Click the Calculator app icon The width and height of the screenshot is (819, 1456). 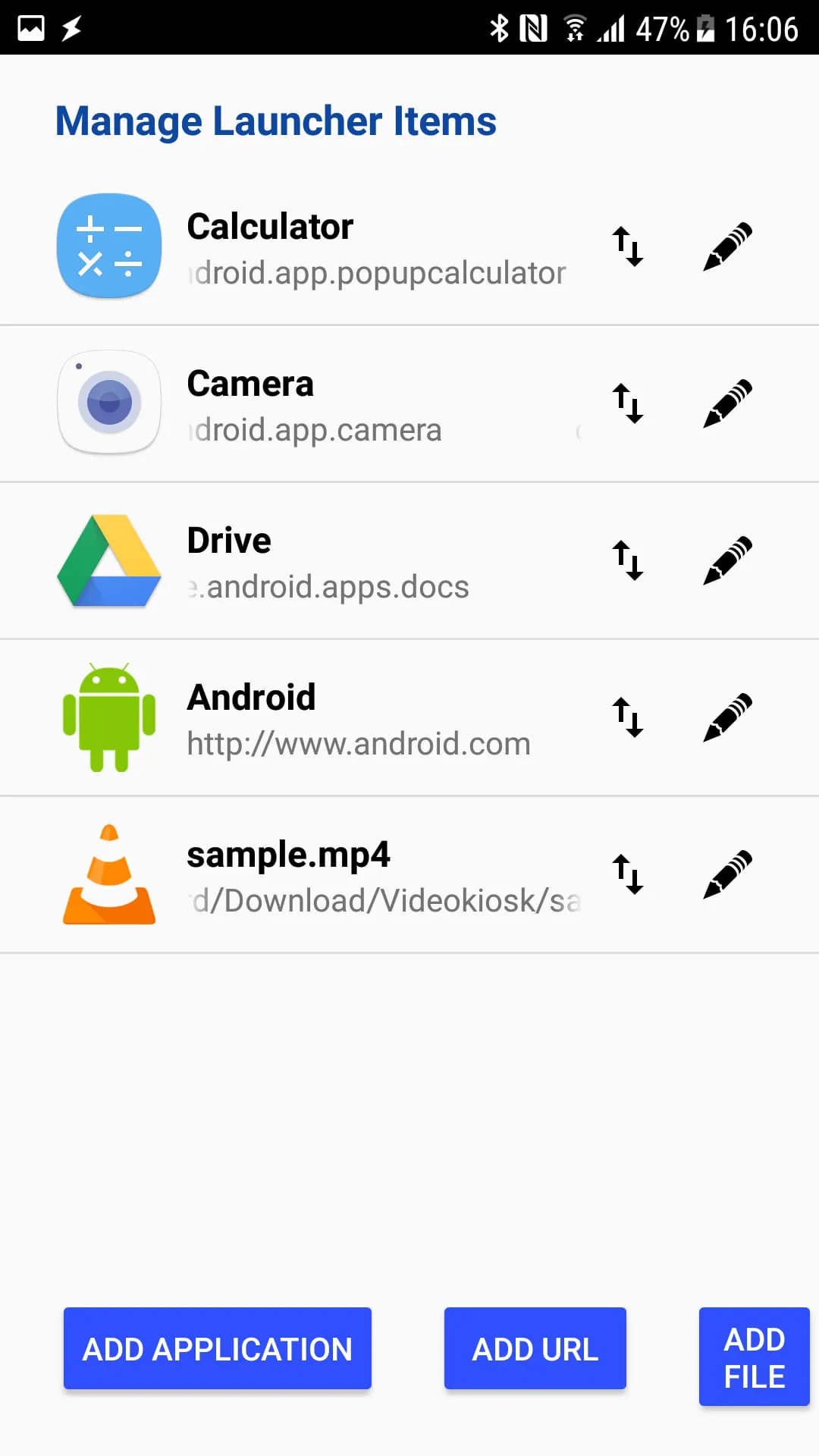click(108, 244)
